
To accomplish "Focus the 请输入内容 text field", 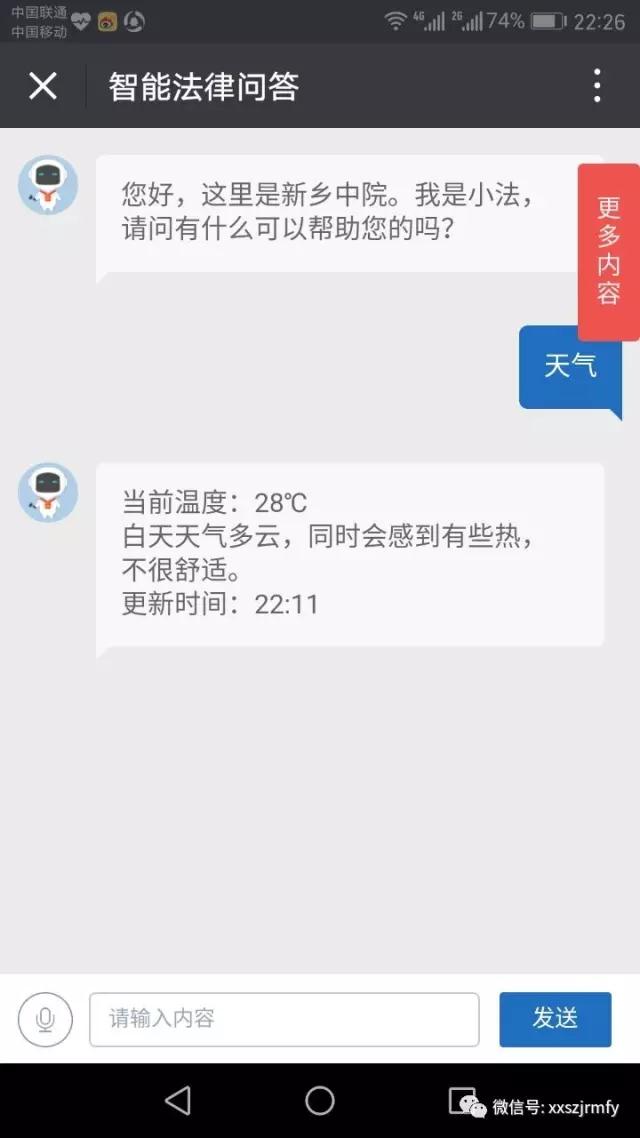I will [284, 1019].
